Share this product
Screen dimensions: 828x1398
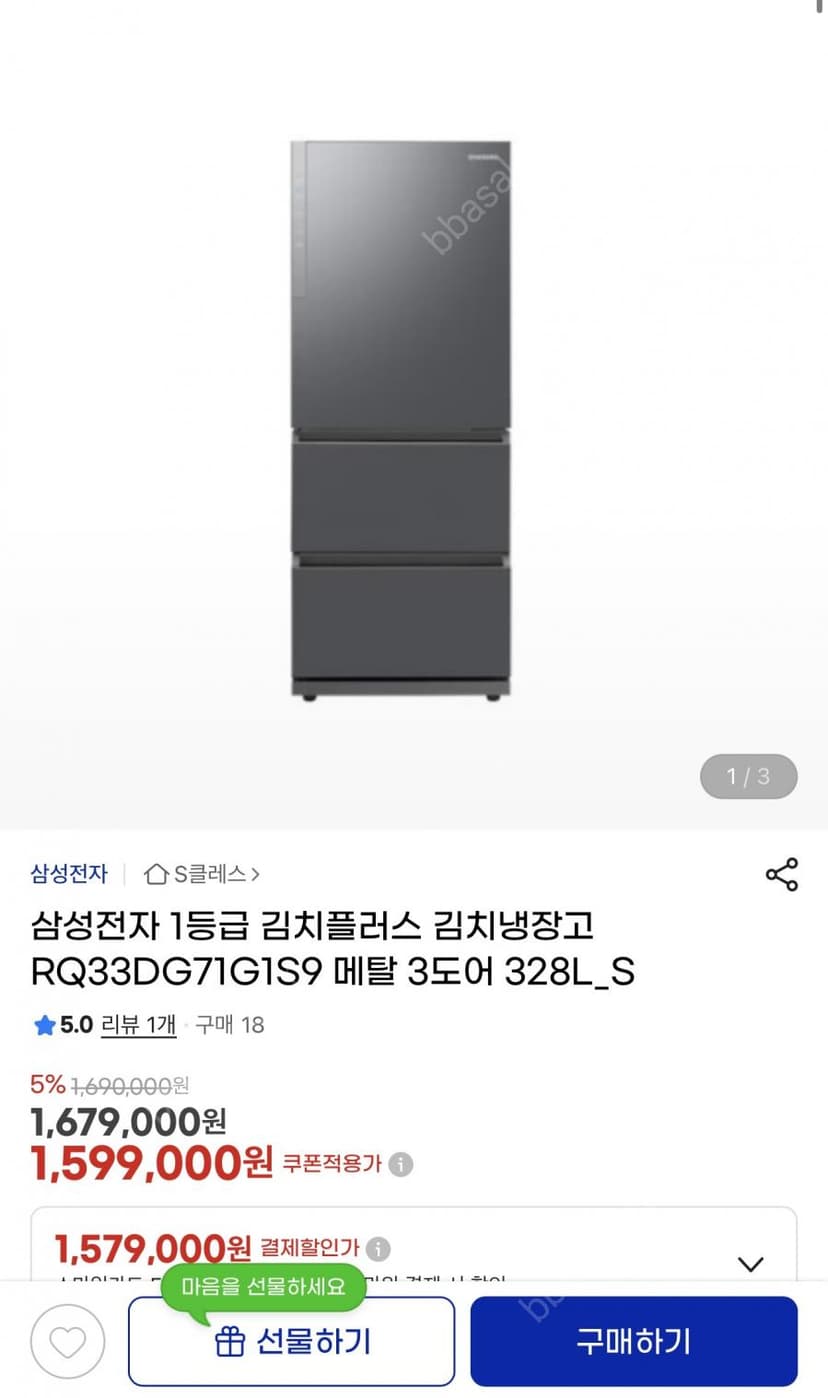coord(781,874)
